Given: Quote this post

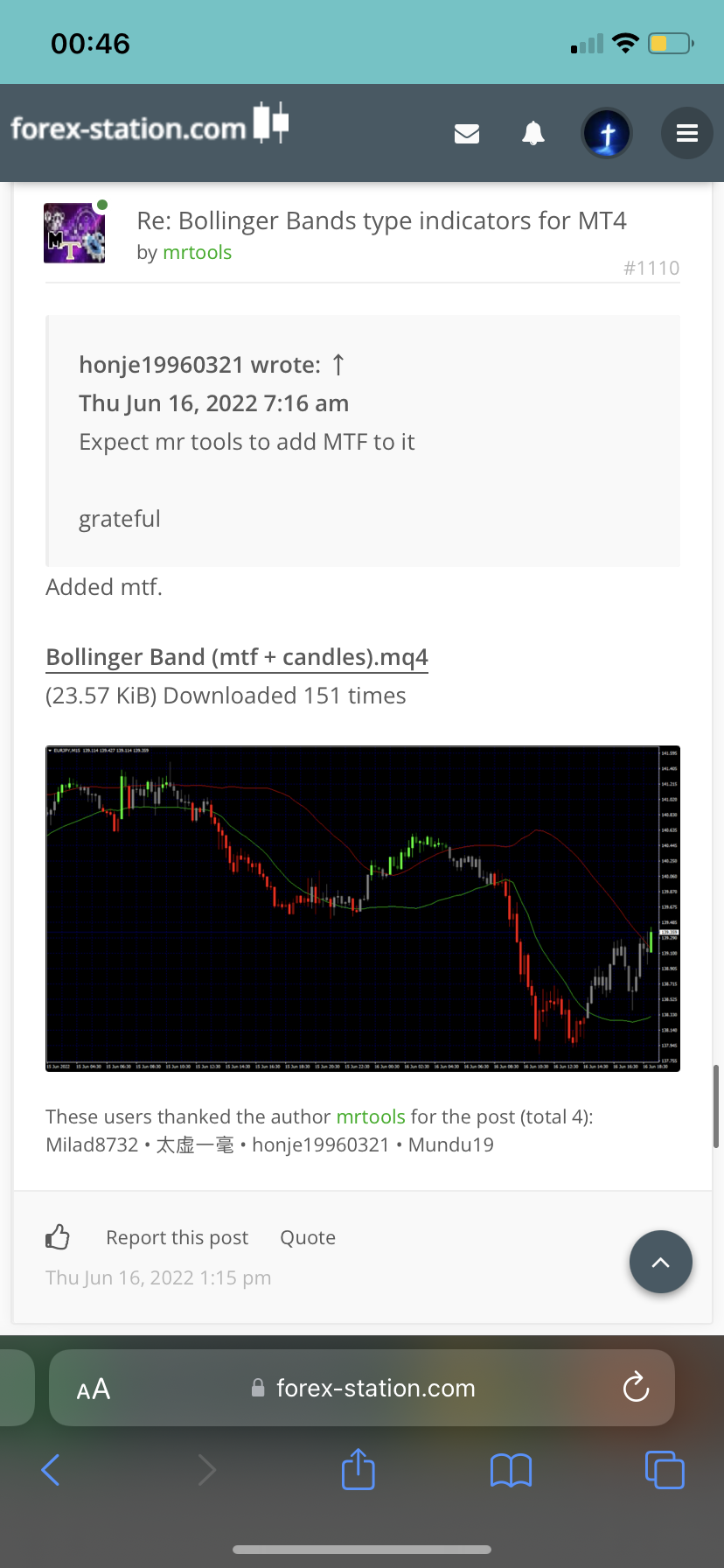Looking at the screenshot, I should click(x=308, y=1237).
